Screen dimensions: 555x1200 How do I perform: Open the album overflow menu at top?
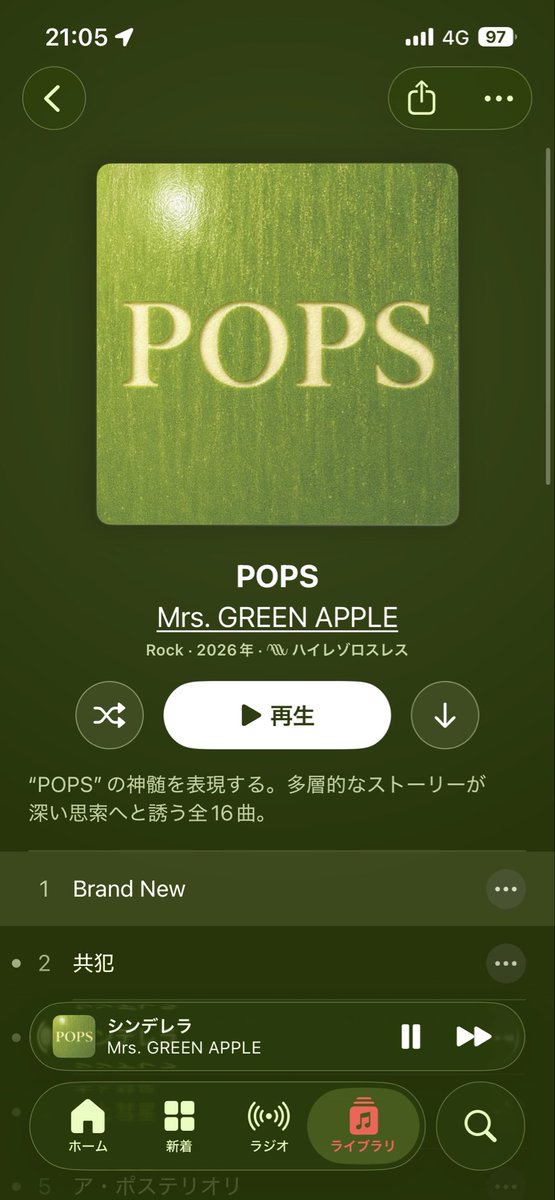[497, 98]
